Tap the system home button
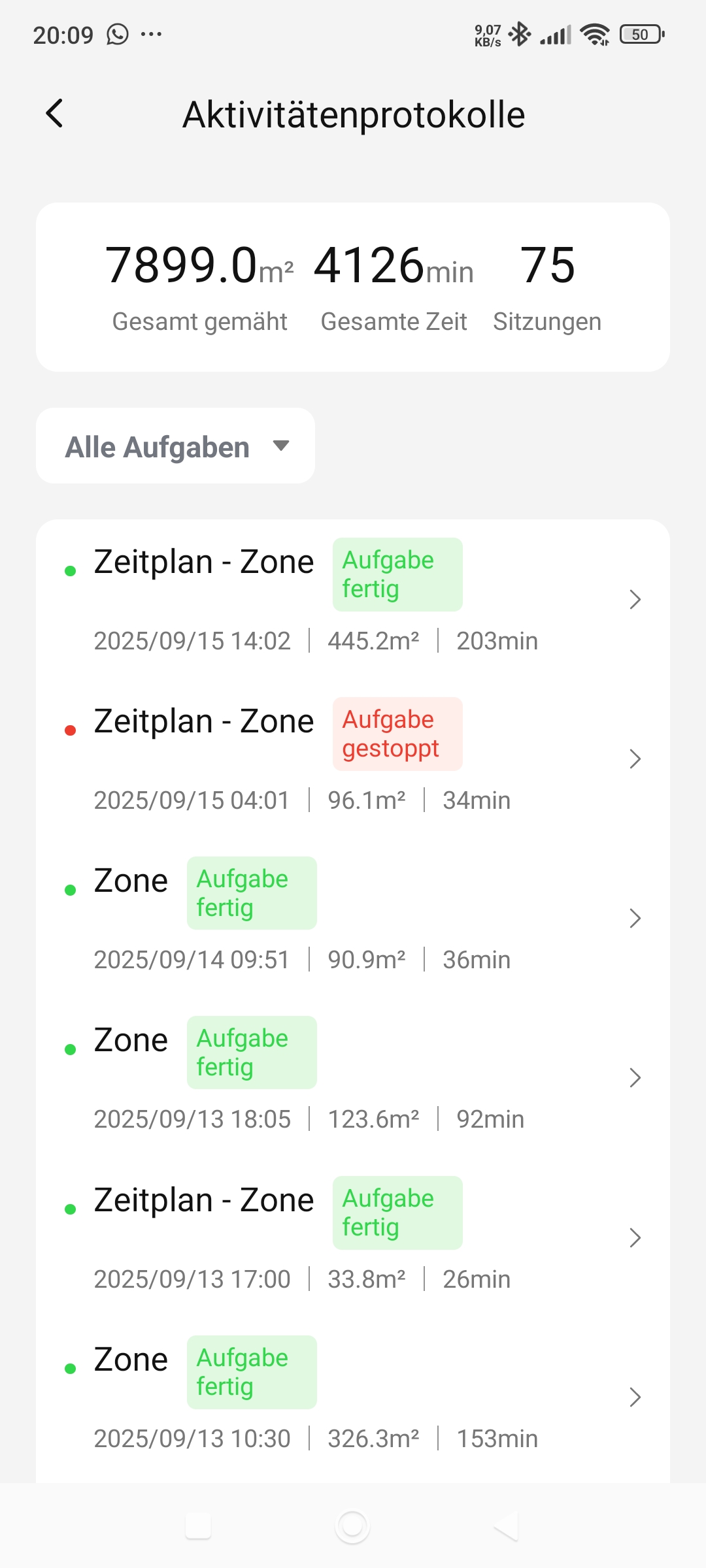706x1568 pixels. 352,1527
